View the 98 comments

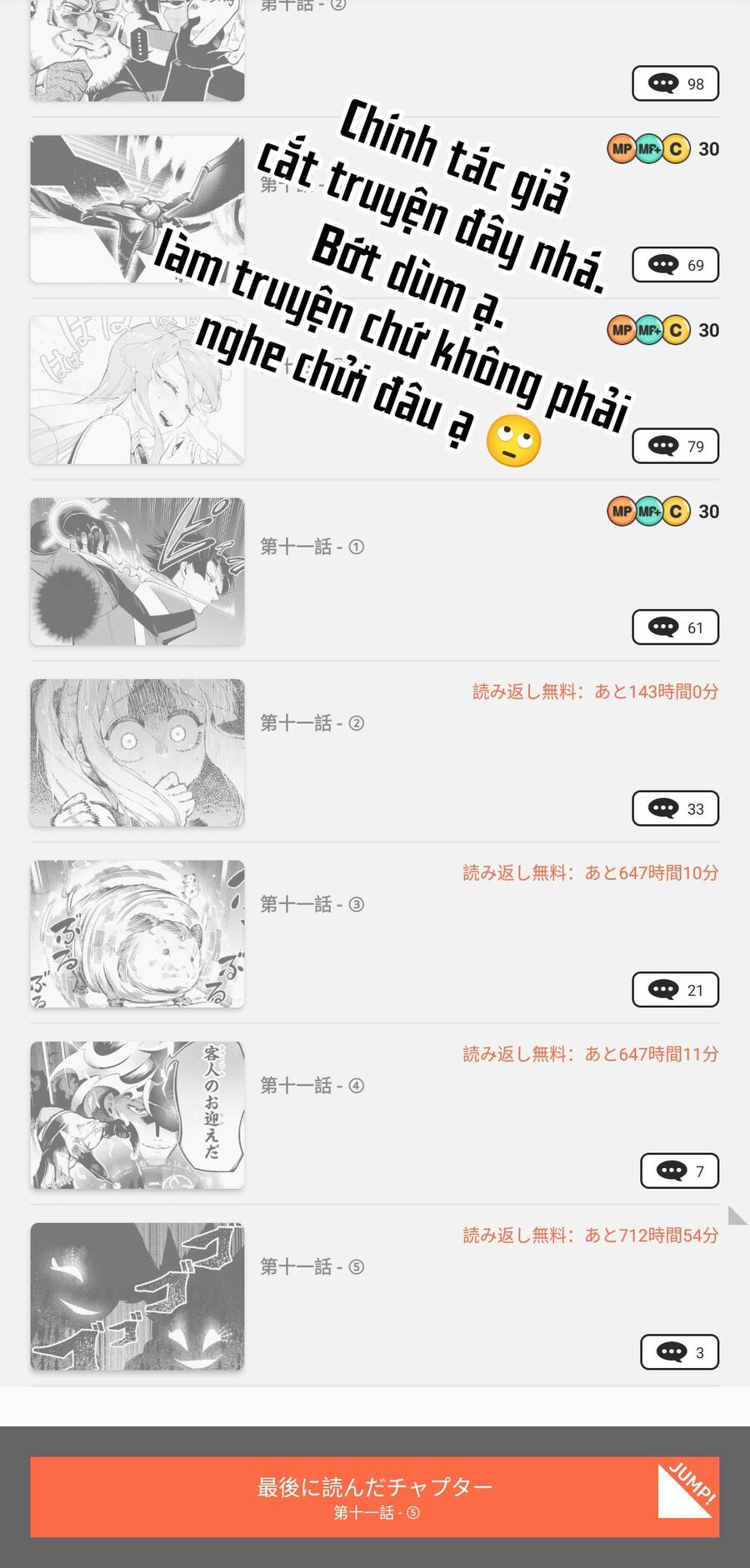click(x=675, y=83)
